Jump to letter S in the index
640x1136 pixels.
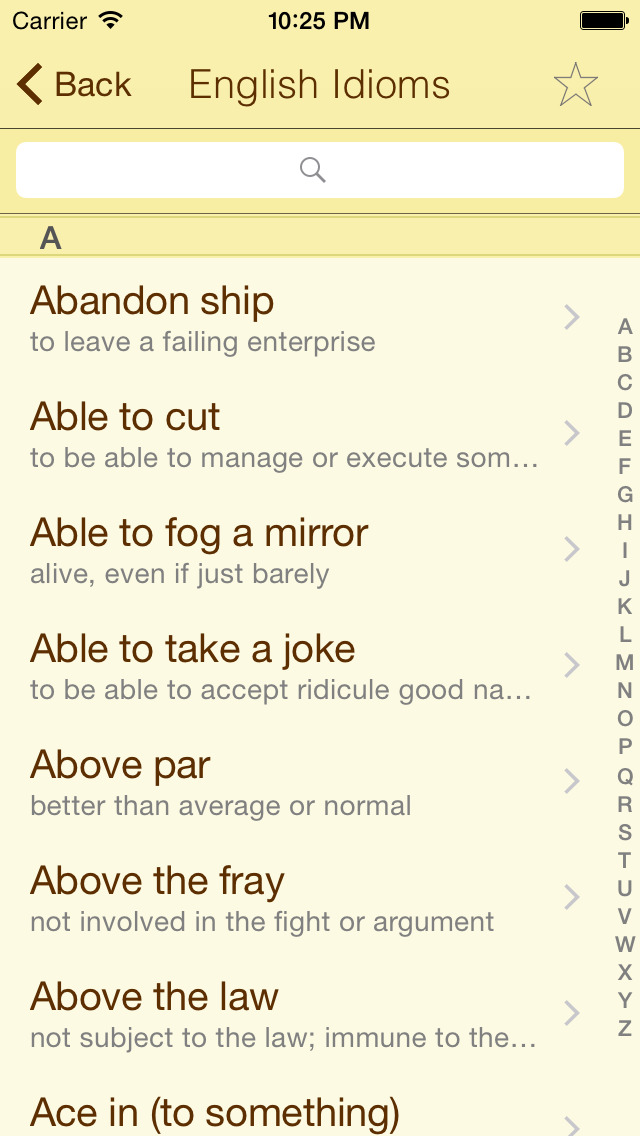(x=625, y=831)
